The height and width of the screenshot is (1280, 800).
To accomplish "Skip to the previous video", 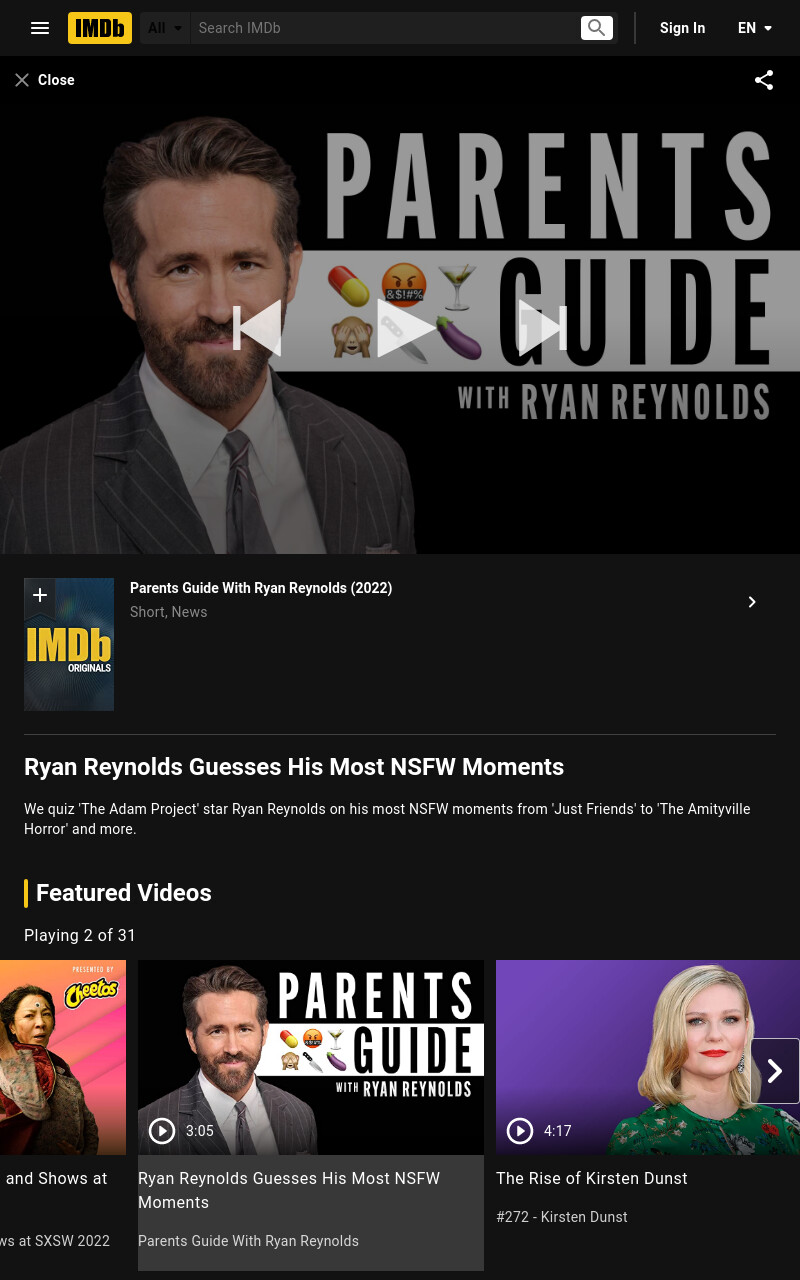I will (257, 327).
